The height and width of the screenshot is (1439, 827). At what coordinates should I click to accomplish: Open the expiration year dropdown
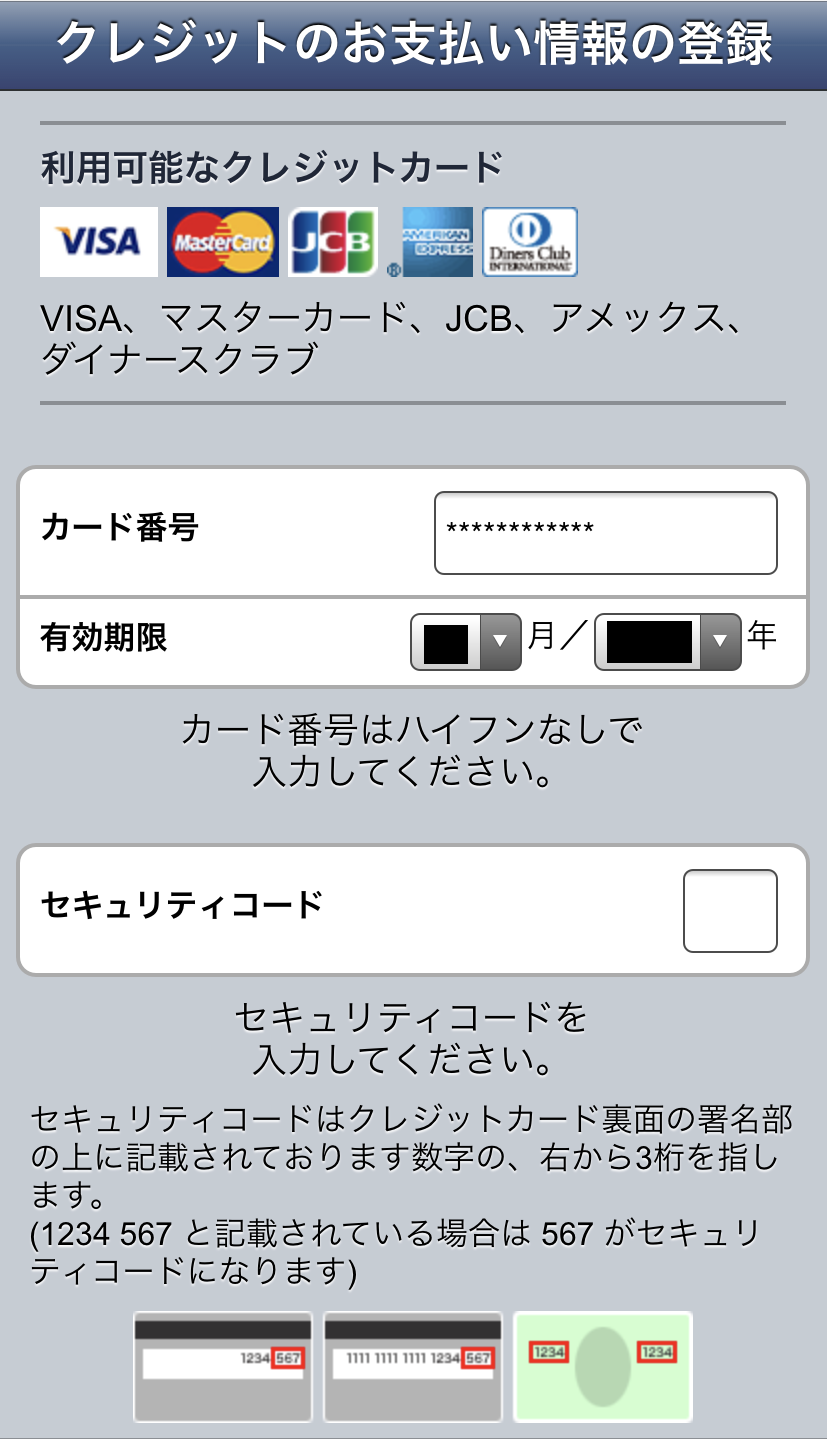tap(667, 641)
